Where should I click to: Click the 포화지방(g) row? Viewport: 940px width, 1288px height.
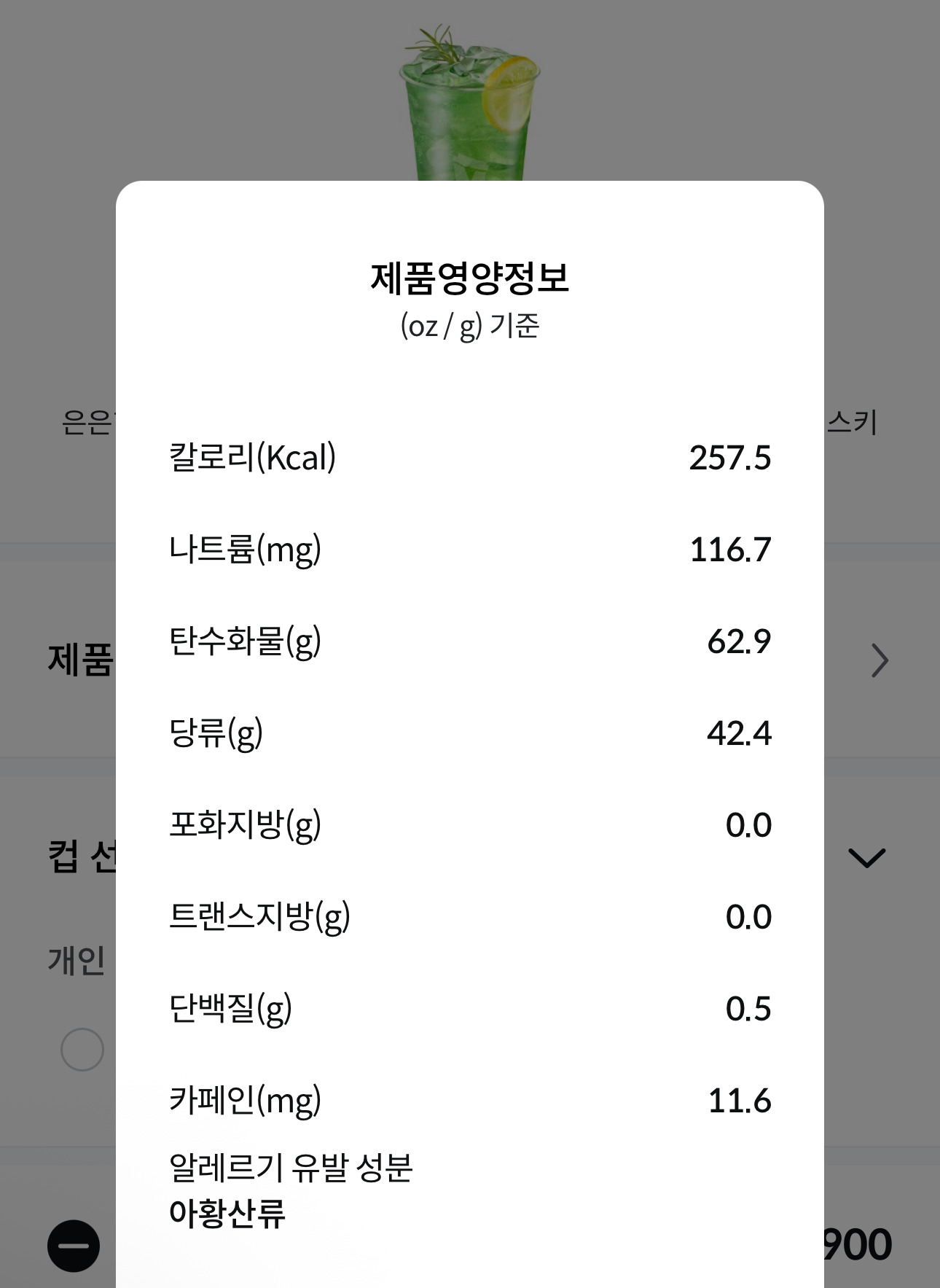point(470,825)
